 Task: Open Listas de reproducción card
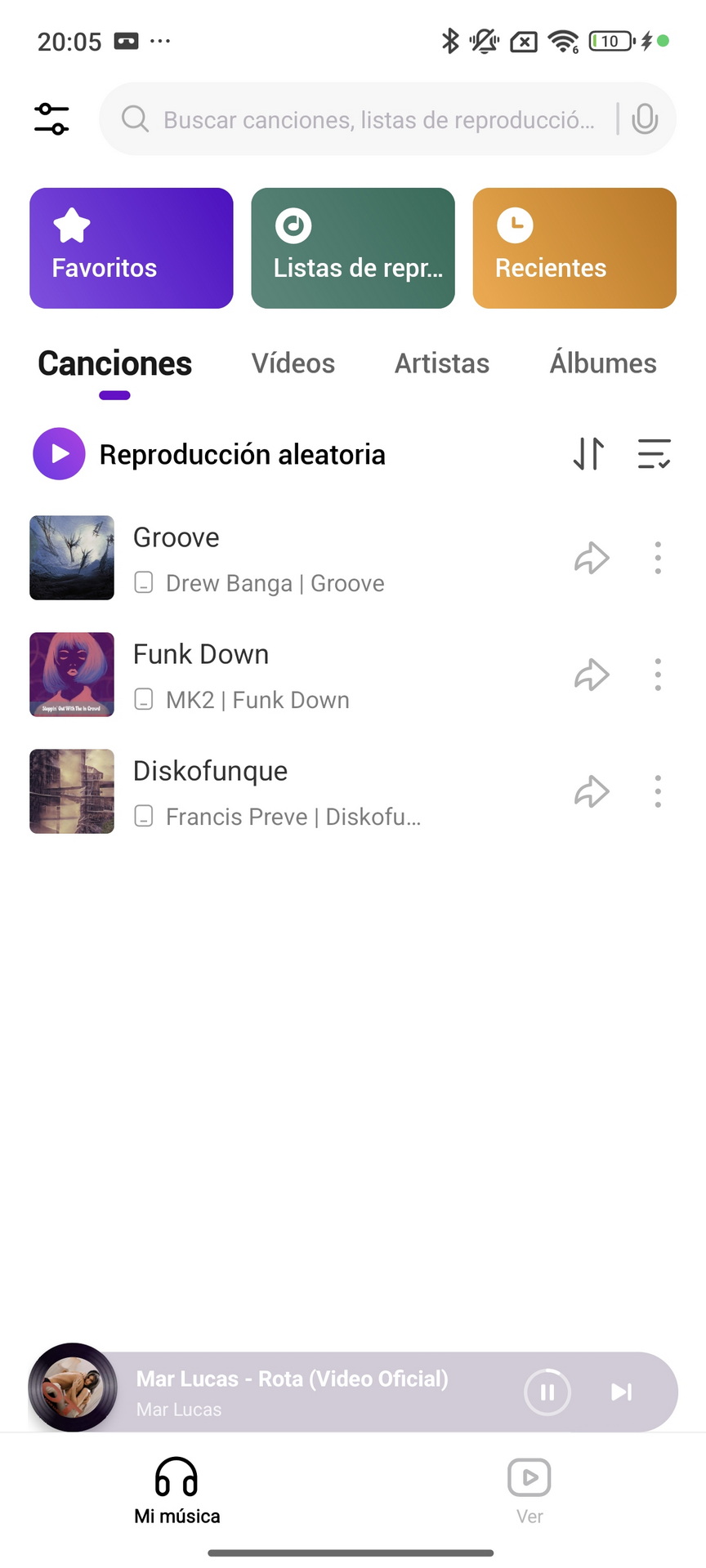tap(353, 248)
